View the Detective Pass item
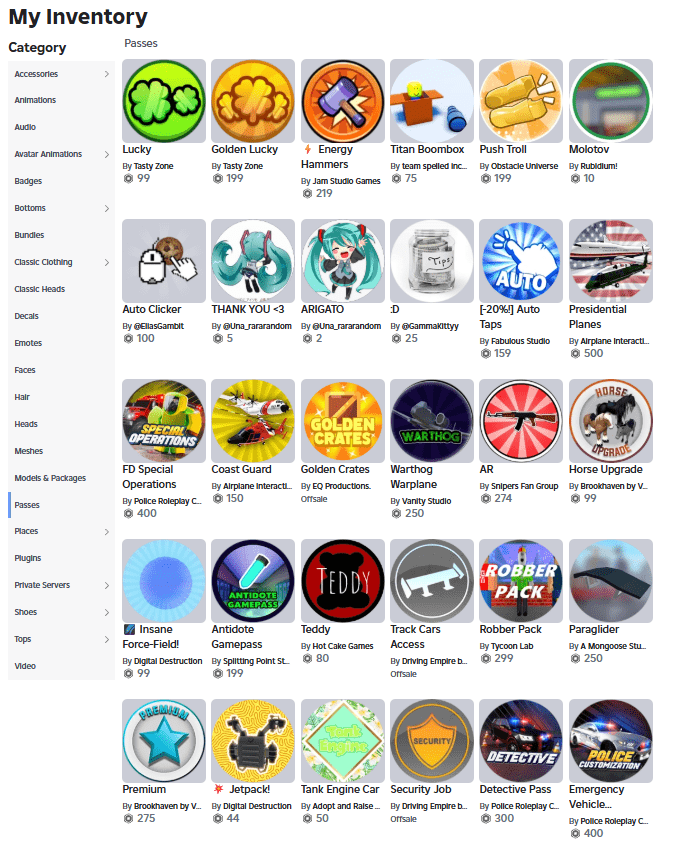Viewport: 680px width, 854px height. coord(521,741)
